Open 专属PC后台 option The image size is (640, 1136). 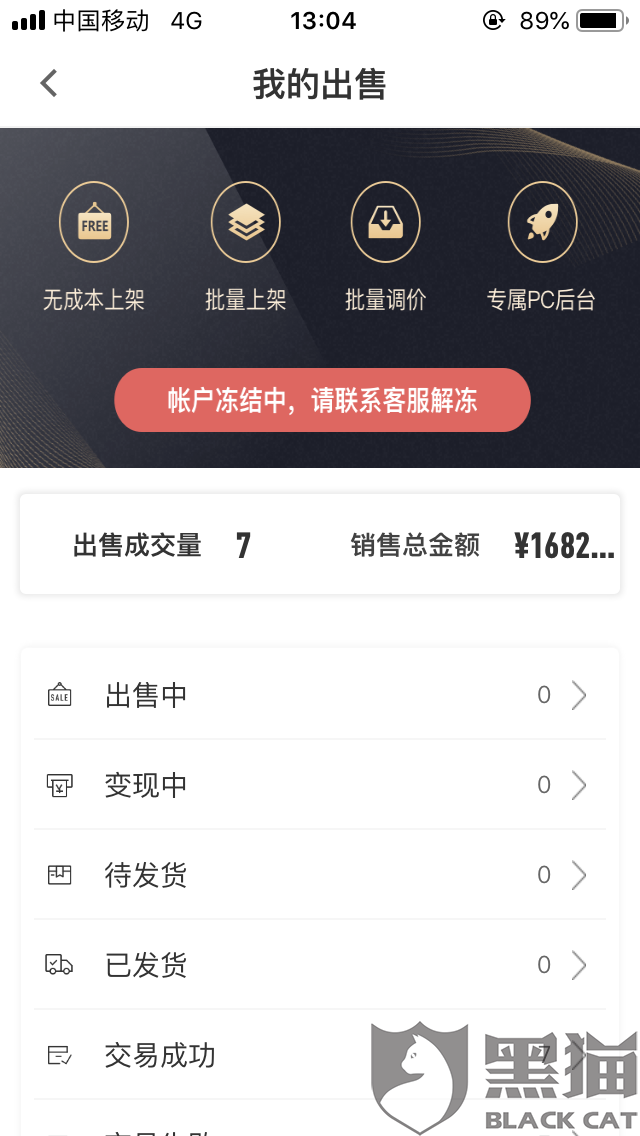(x=541, y=246)
